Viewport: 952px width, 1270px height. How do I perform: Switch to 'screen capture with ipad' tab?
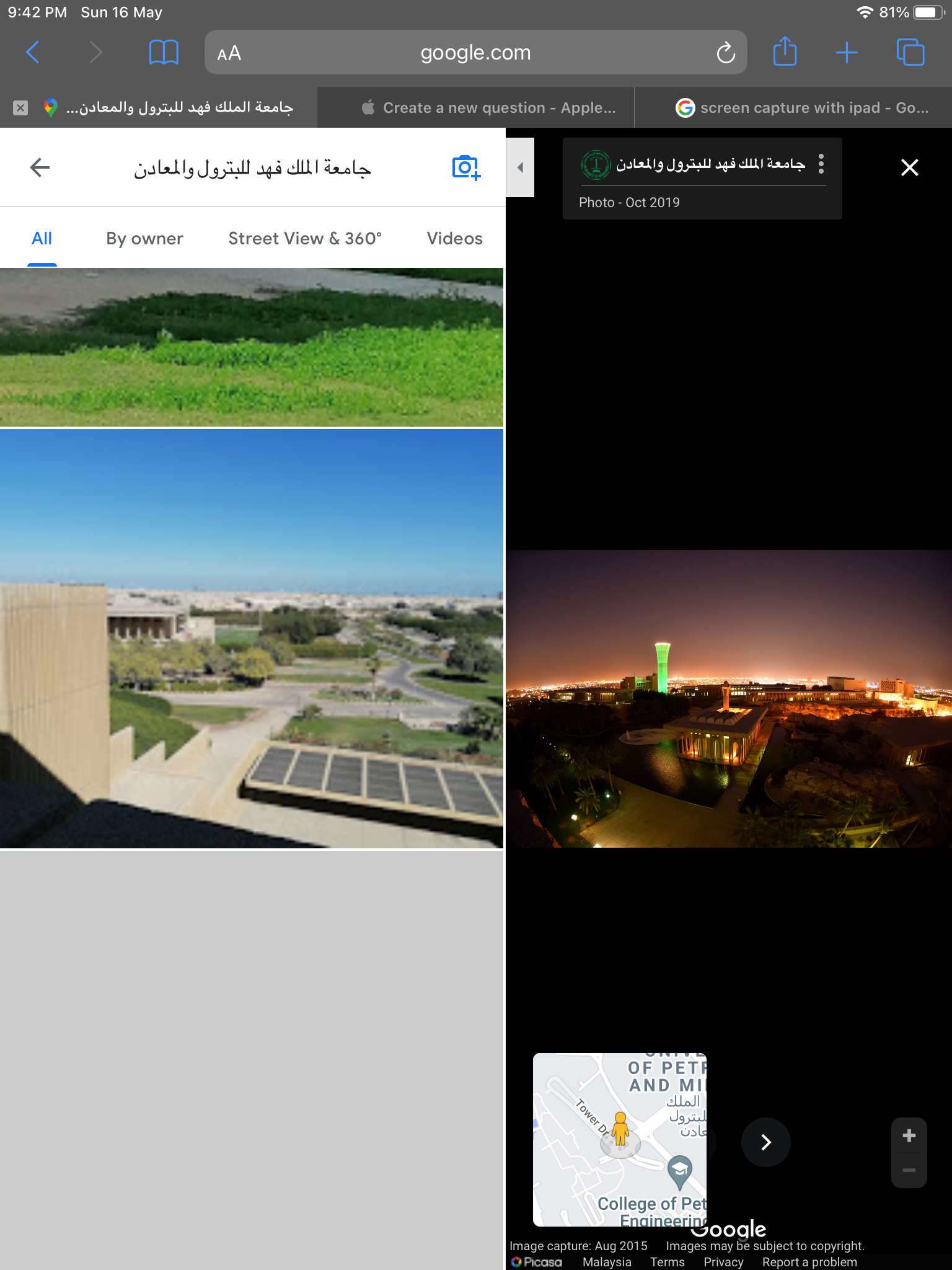803,108
